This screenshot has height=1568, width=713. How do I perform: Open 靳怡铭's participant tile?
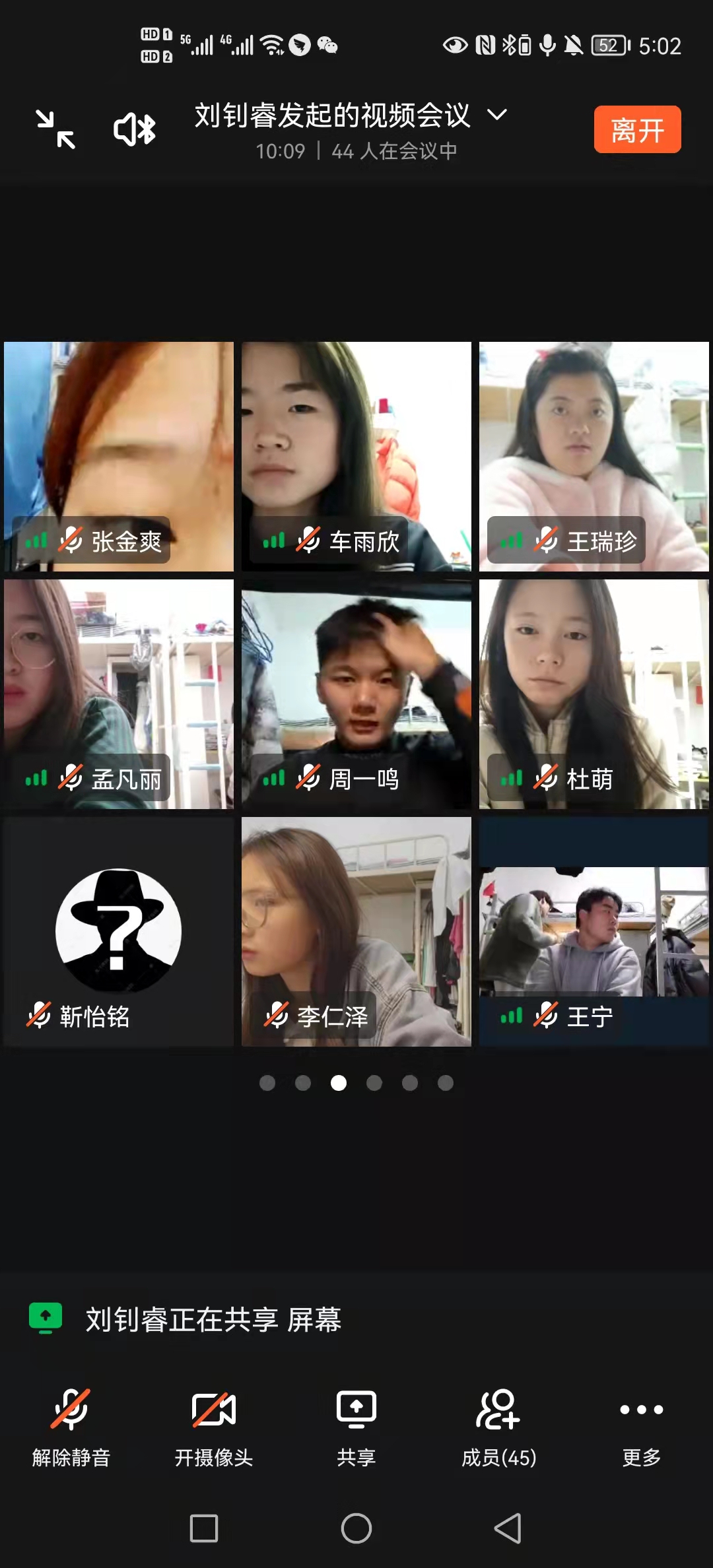[119, 931]
